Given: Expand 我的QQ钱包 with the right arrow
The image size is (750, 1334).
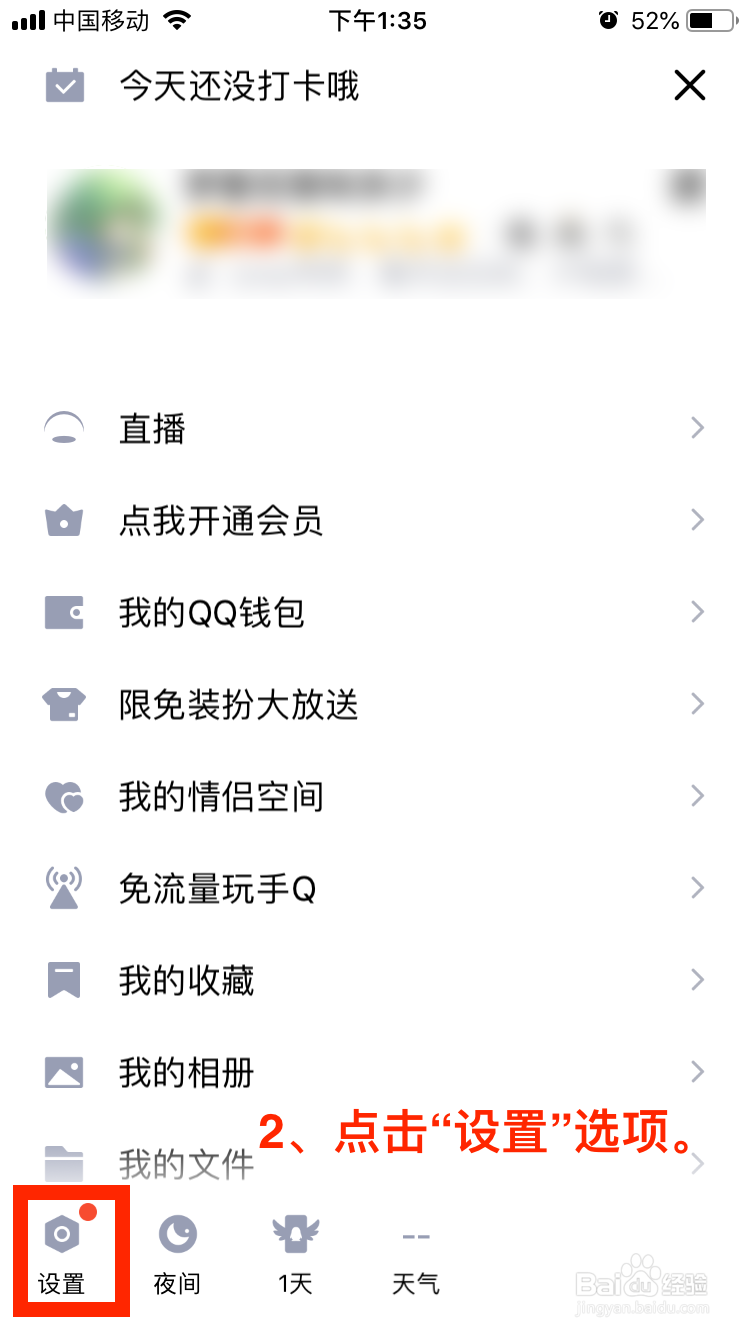Looking at the screenshot, I should 697,612.
